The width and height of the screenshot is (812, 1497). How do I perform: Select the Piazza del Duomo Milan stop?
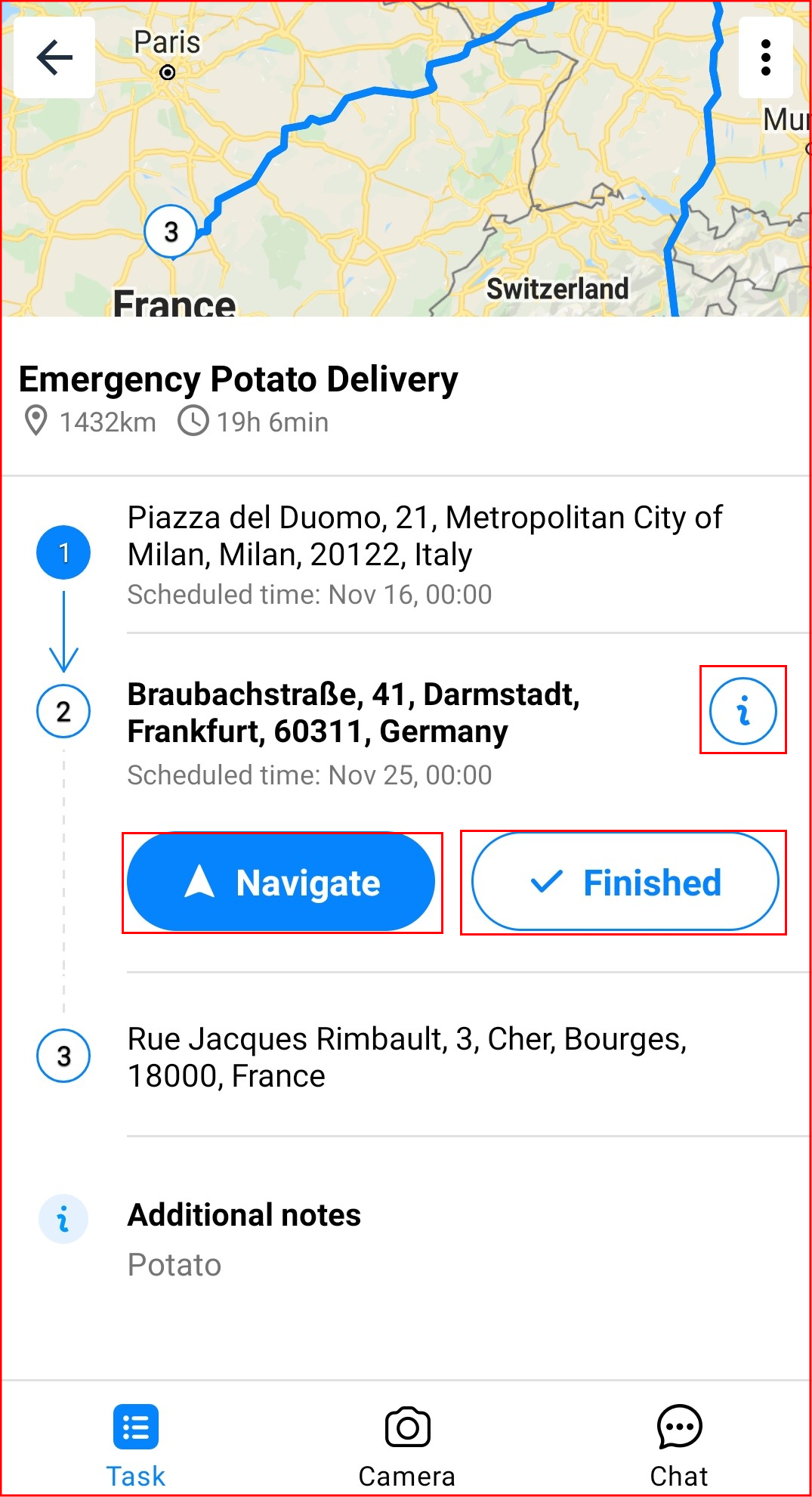pyautogui.click(x=406, y=555)
